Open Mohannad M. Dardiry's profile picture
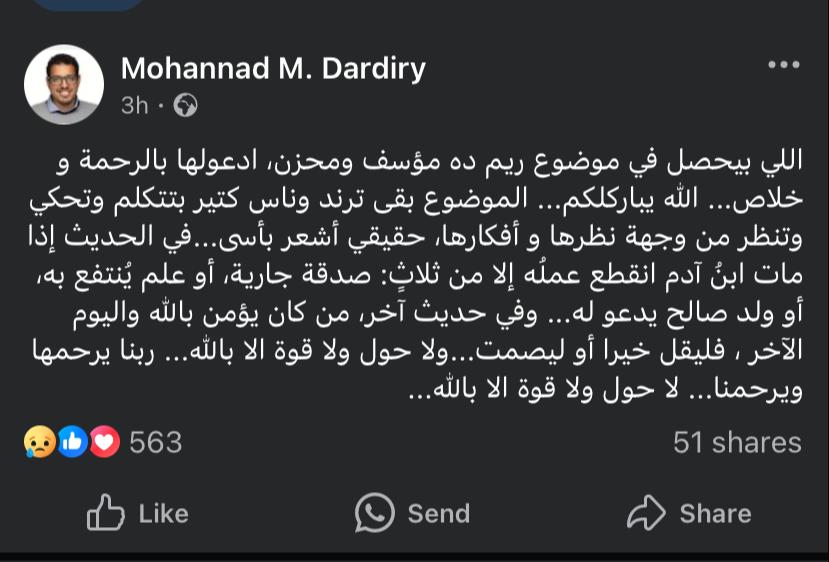 click(64, 84)
